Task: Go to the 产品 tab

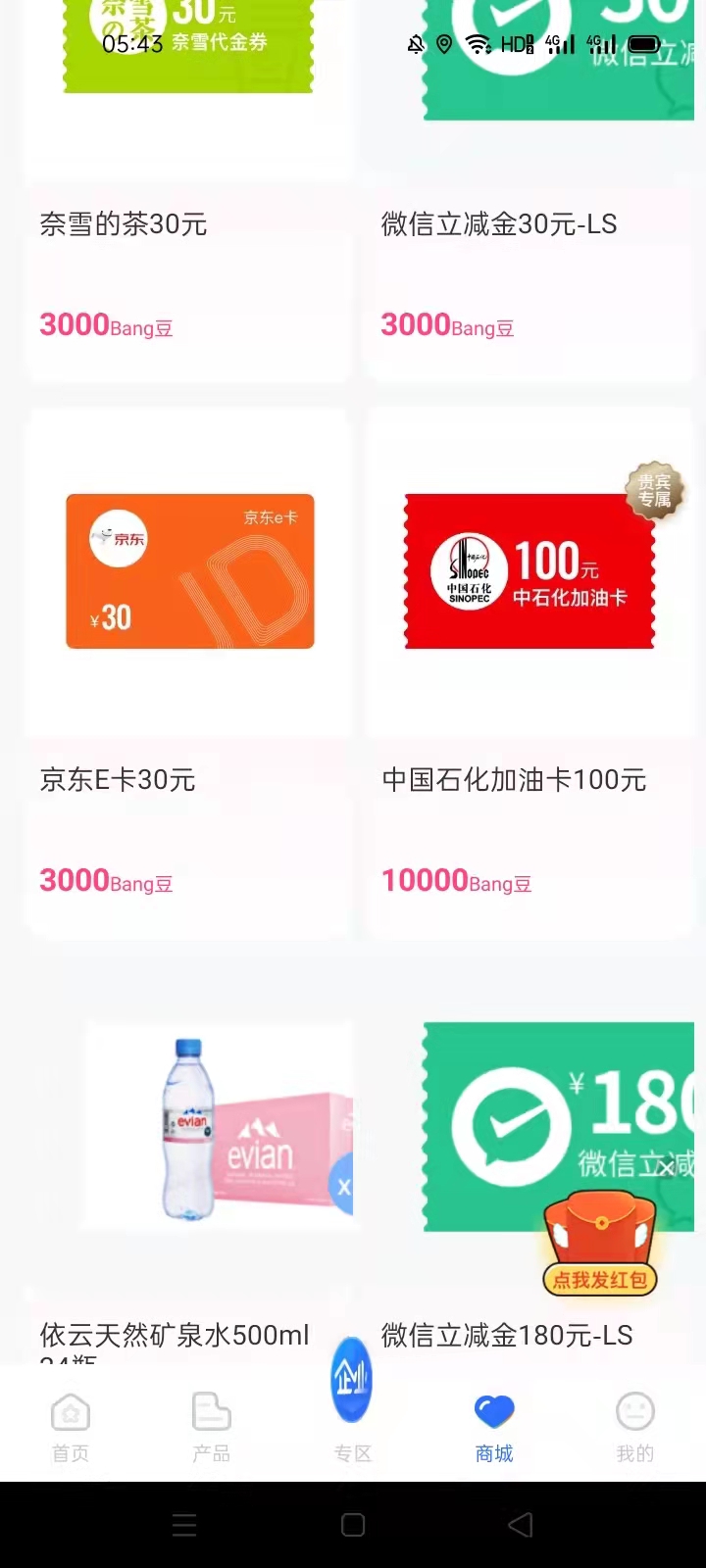Action: (212, 1427)
